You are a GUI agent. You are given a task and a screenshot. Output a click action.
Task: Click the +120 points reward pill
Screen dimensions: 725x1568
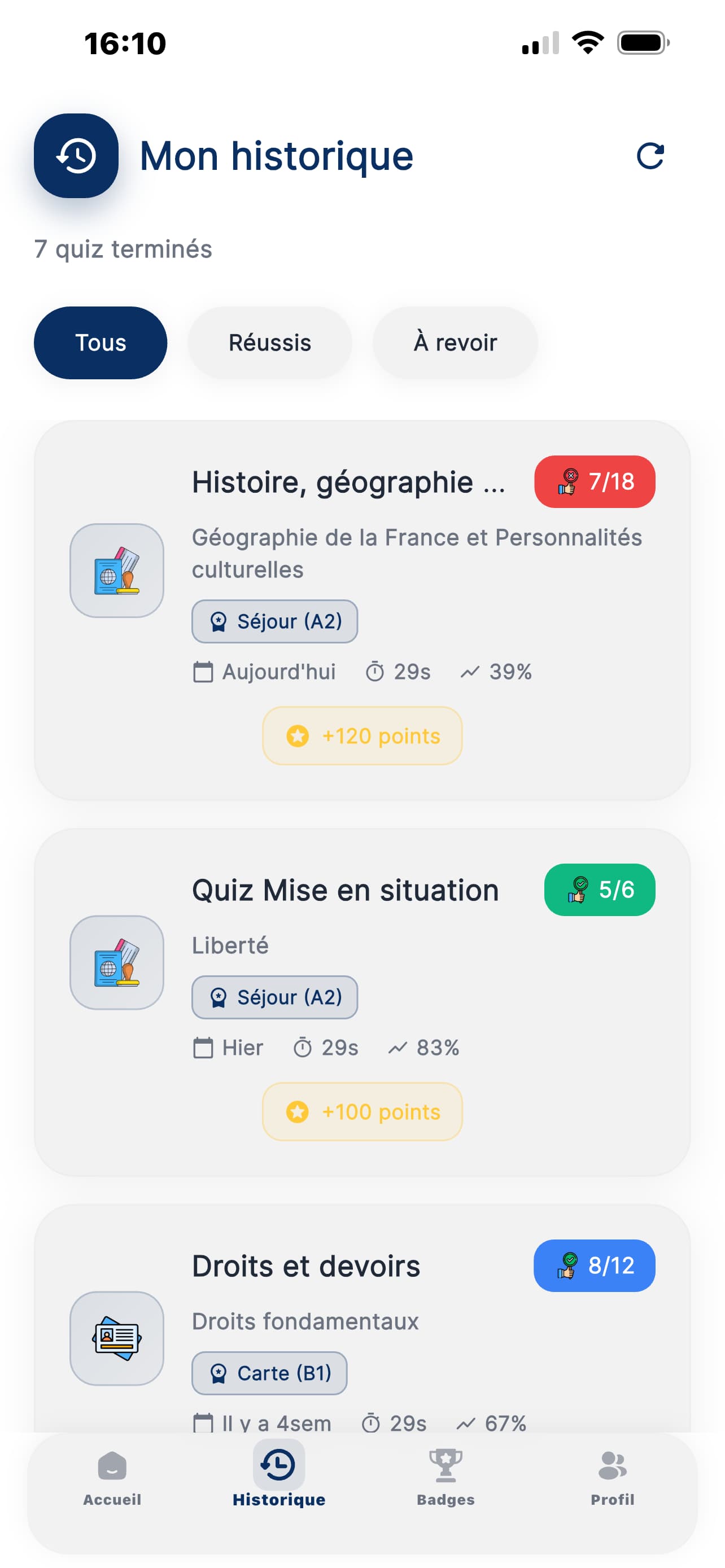tap(362, 735)
